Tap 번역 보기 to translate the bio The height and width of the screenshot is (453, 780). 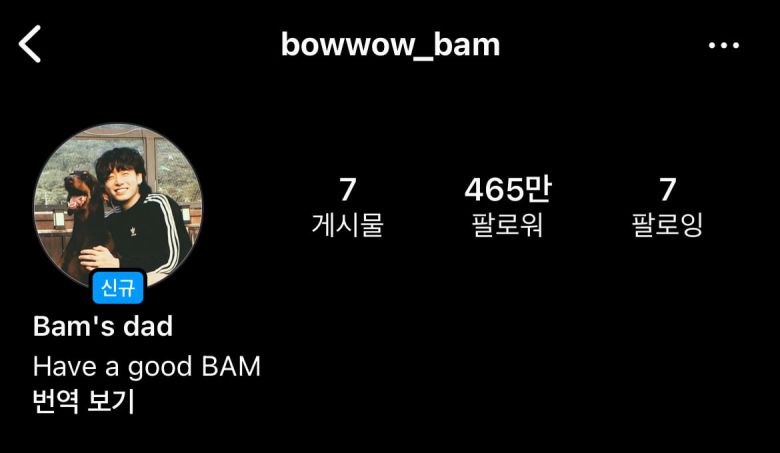click(x=84, y=403)
